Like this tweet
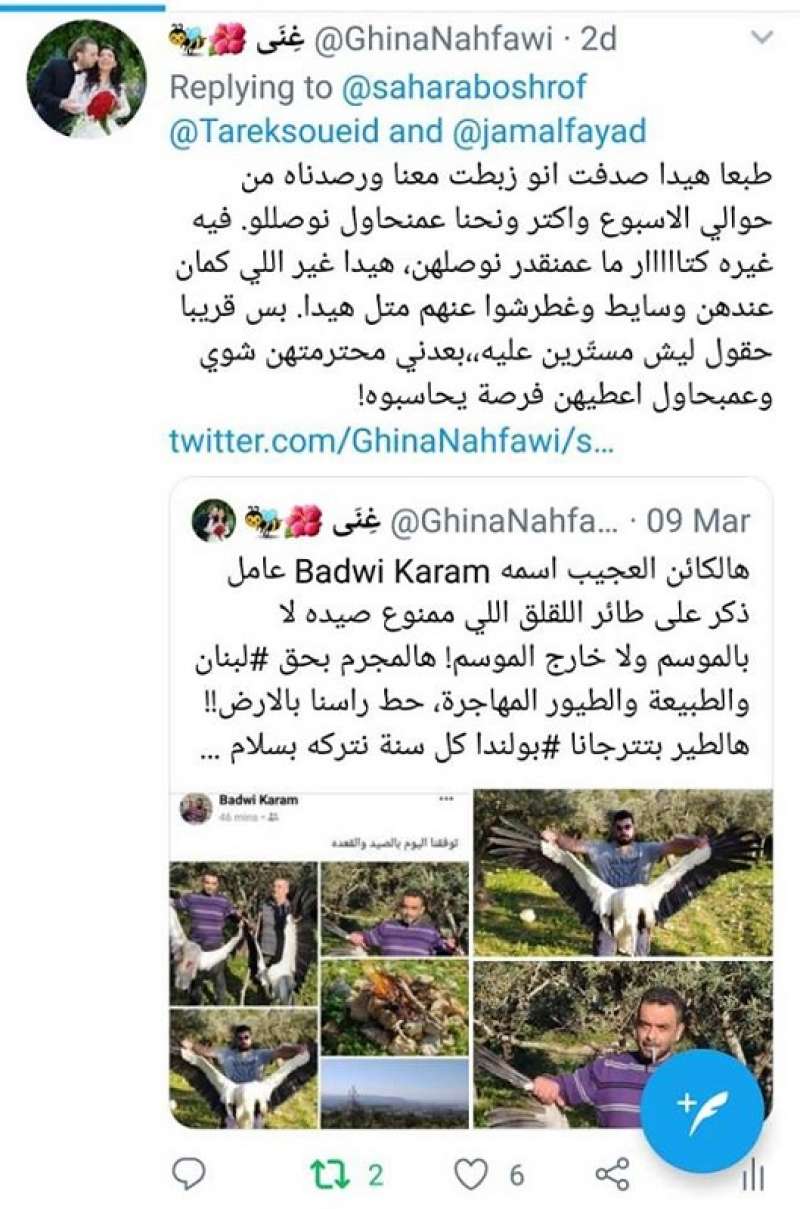 point(471,1174)
